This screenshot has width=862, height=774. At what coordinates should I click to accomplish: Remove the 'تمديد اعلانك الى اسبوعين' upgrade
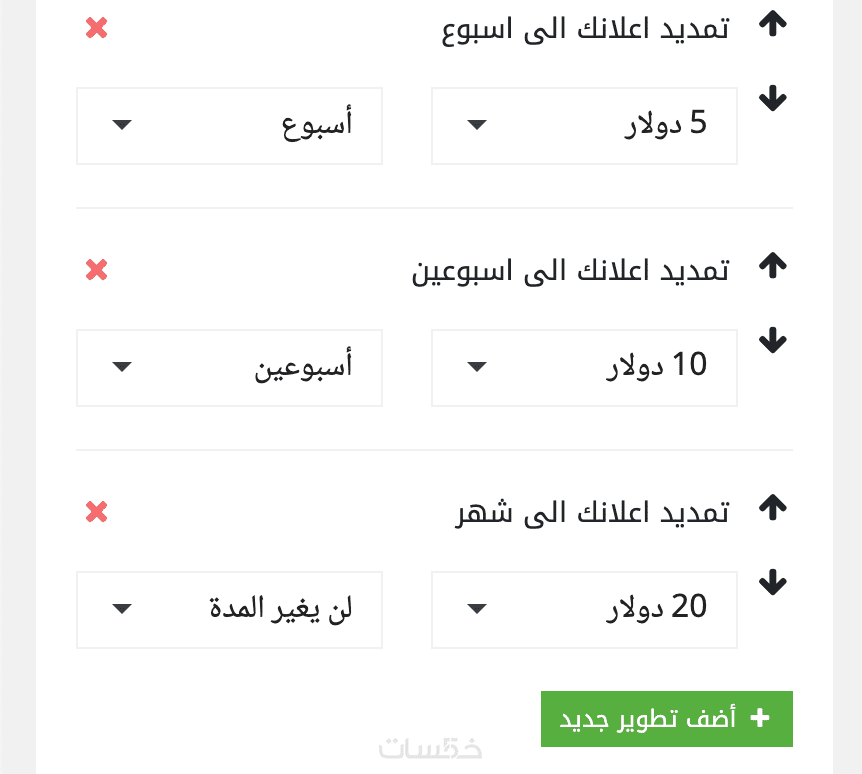(97, 270)
